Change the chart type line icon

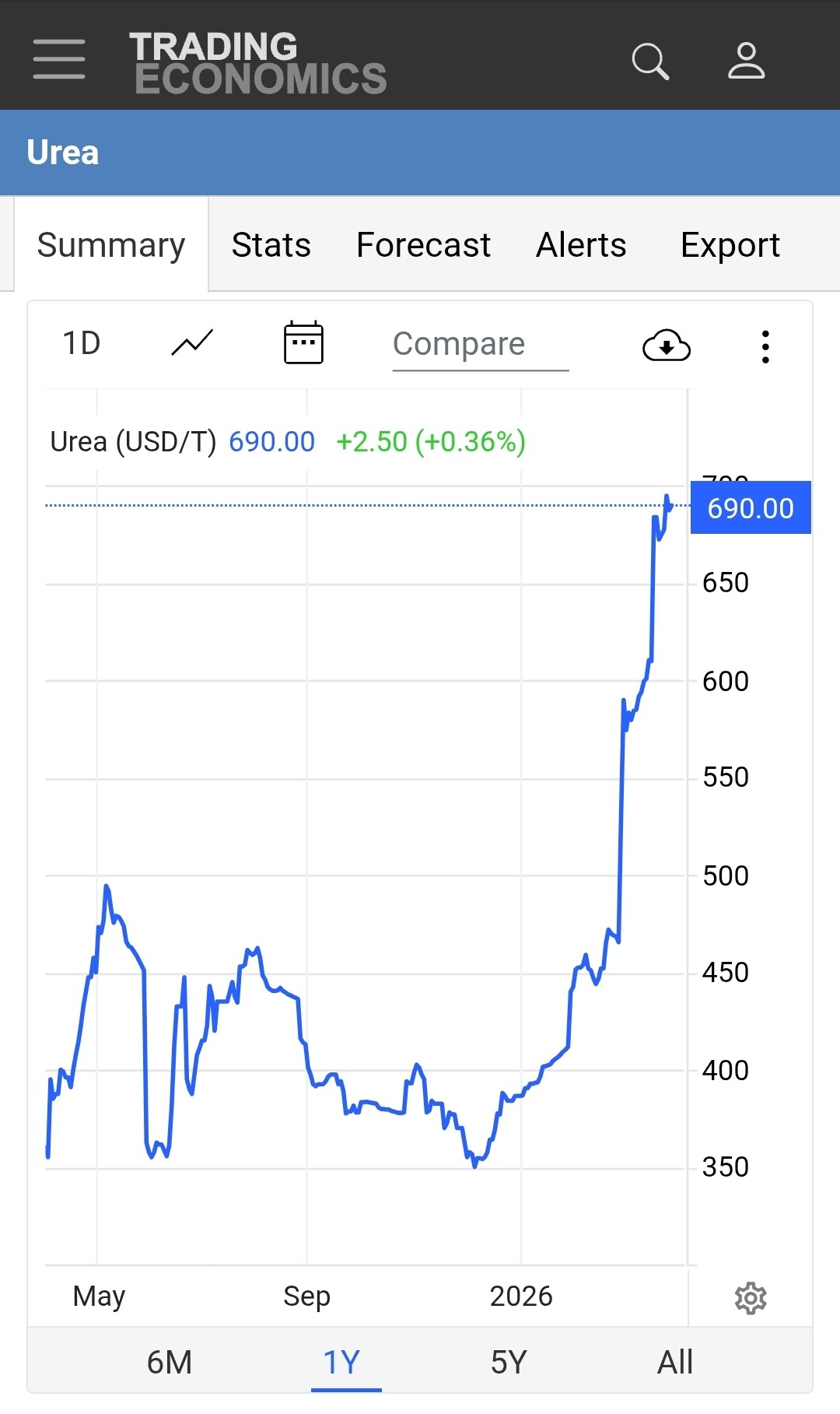click(x=192, y=343)
